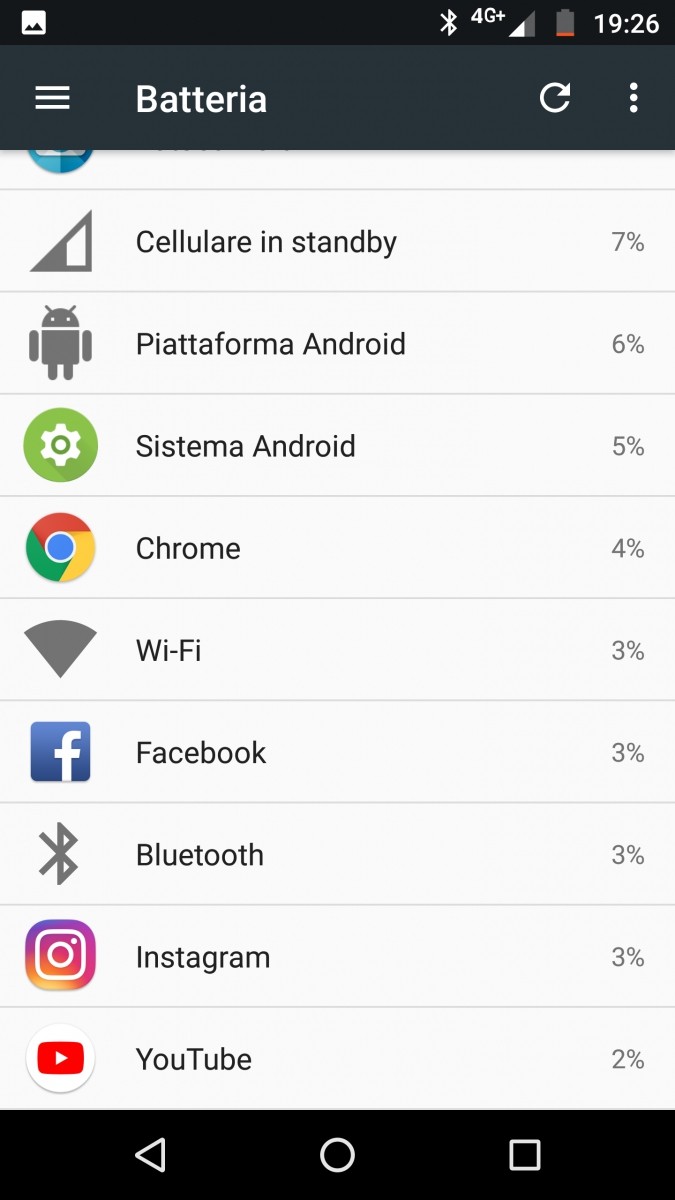Open the overflow menu
The image size is (675, 1200).
[633, 98]
